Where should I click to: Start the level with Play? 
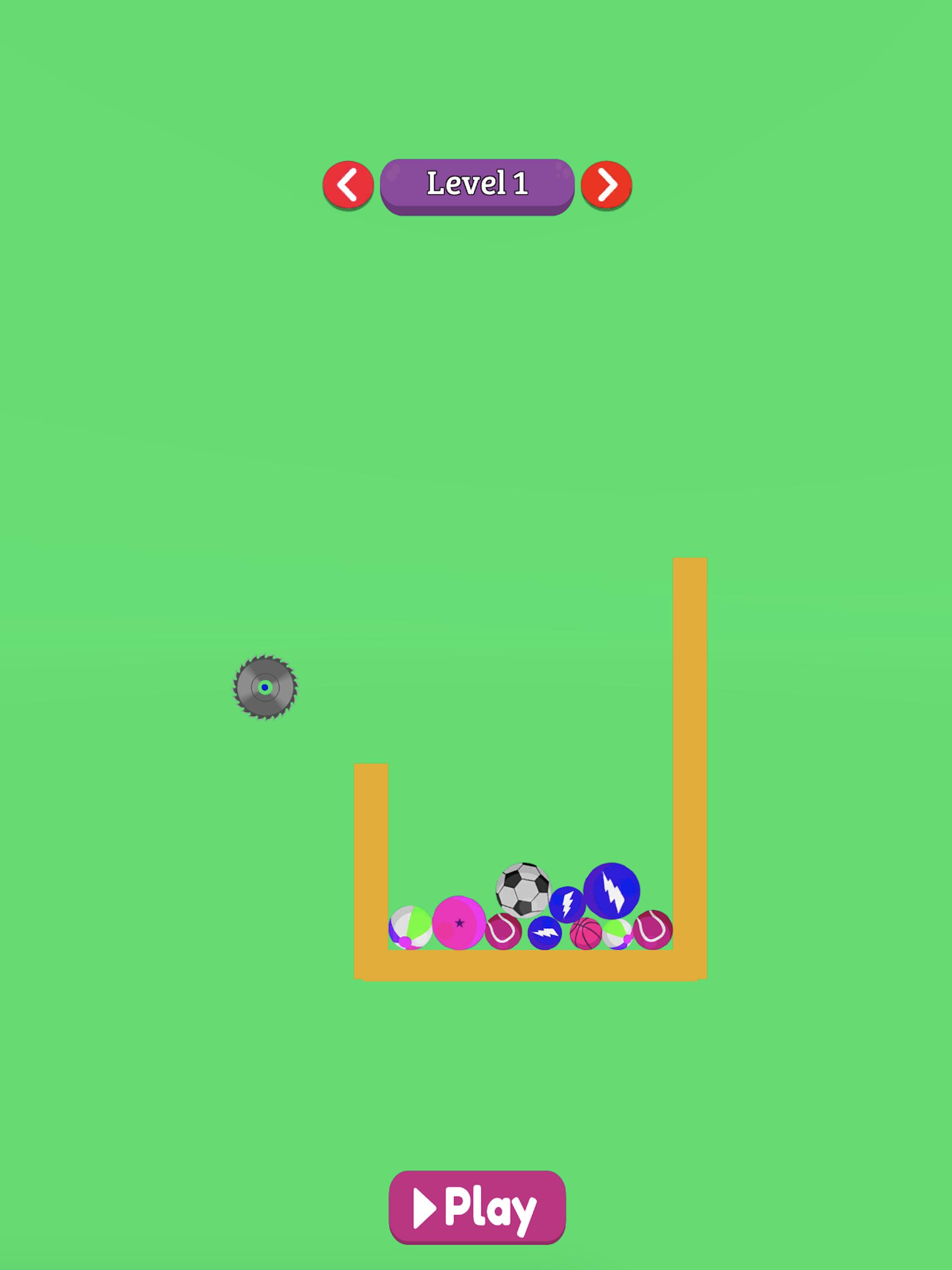click(x=476, y=1207)
